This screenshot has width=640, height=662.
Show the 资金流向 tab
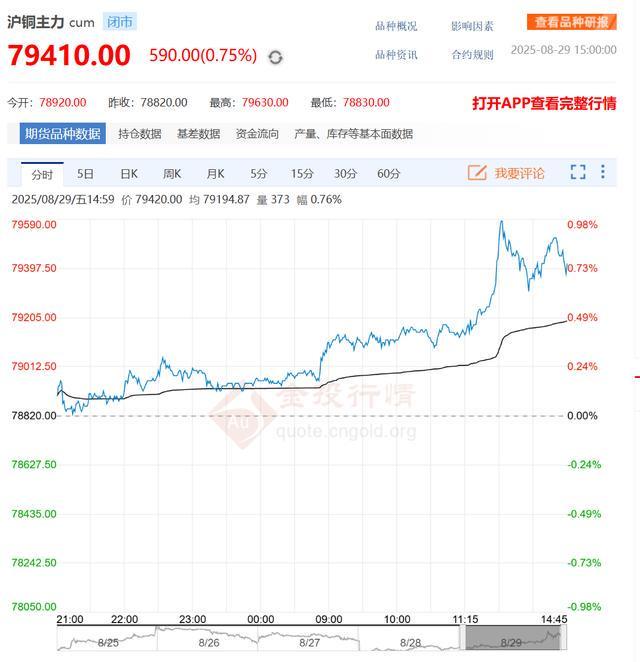point(257,134)
